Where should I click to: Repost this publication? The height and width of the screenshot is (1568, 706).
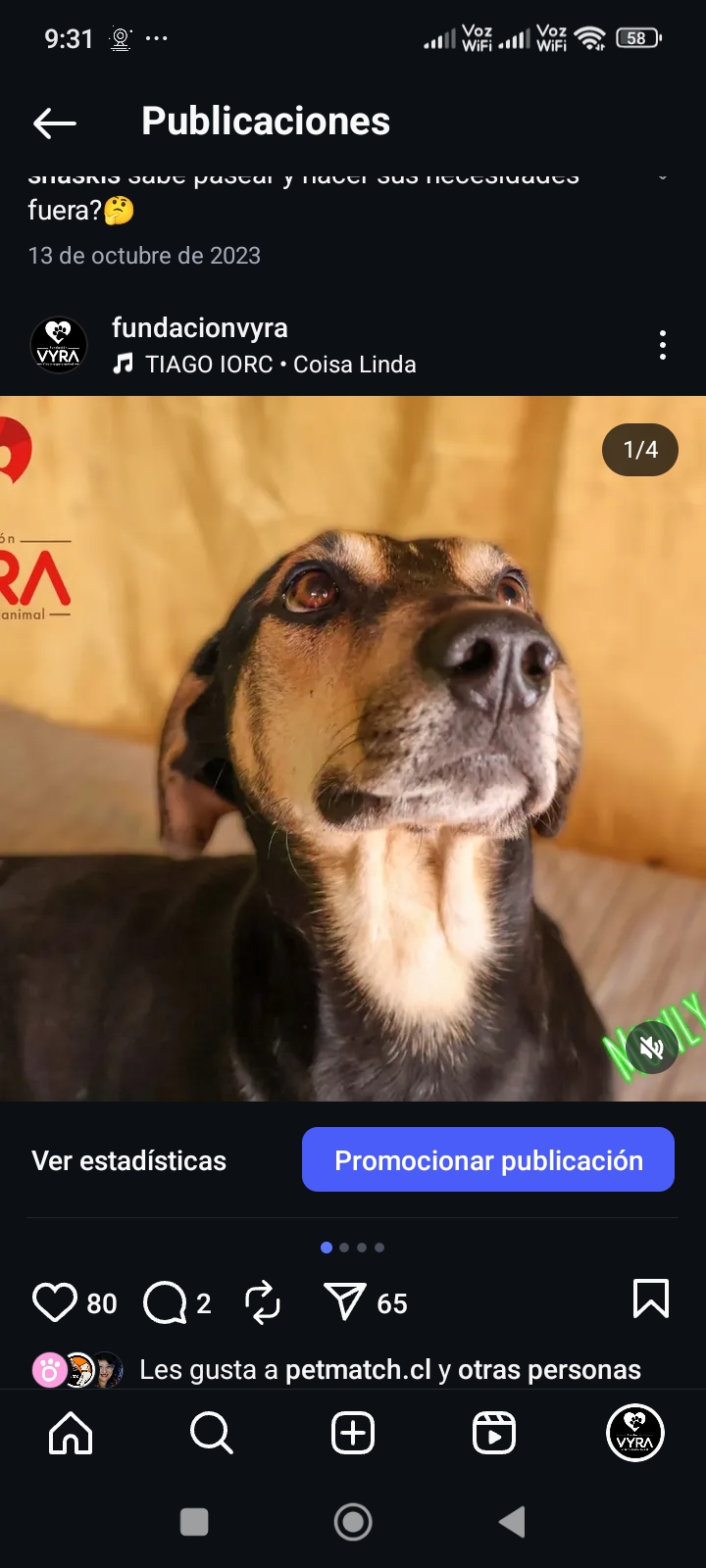pyautogui.click(x=262, y=1302)
